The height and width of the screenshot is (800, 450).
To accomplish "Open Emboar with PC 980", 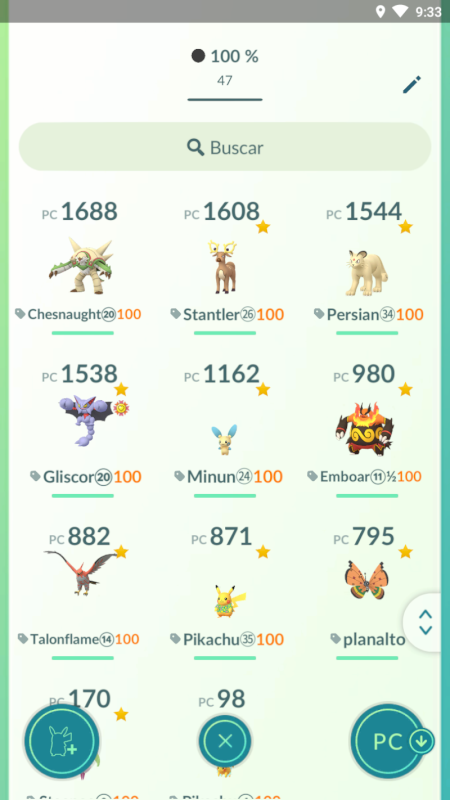I will pos(367,430).
